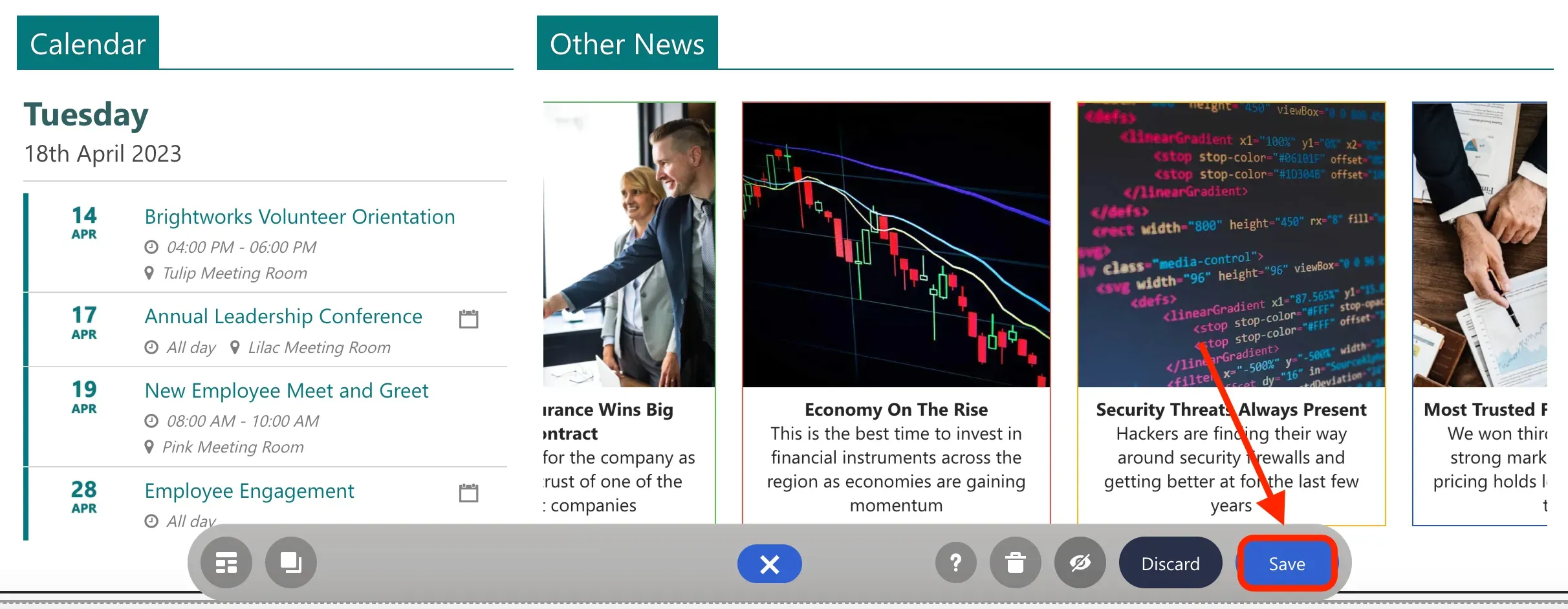The image size is (1568, 609).
Task: Open New Employee Meet and Greet event
Action: coord(287,390)
